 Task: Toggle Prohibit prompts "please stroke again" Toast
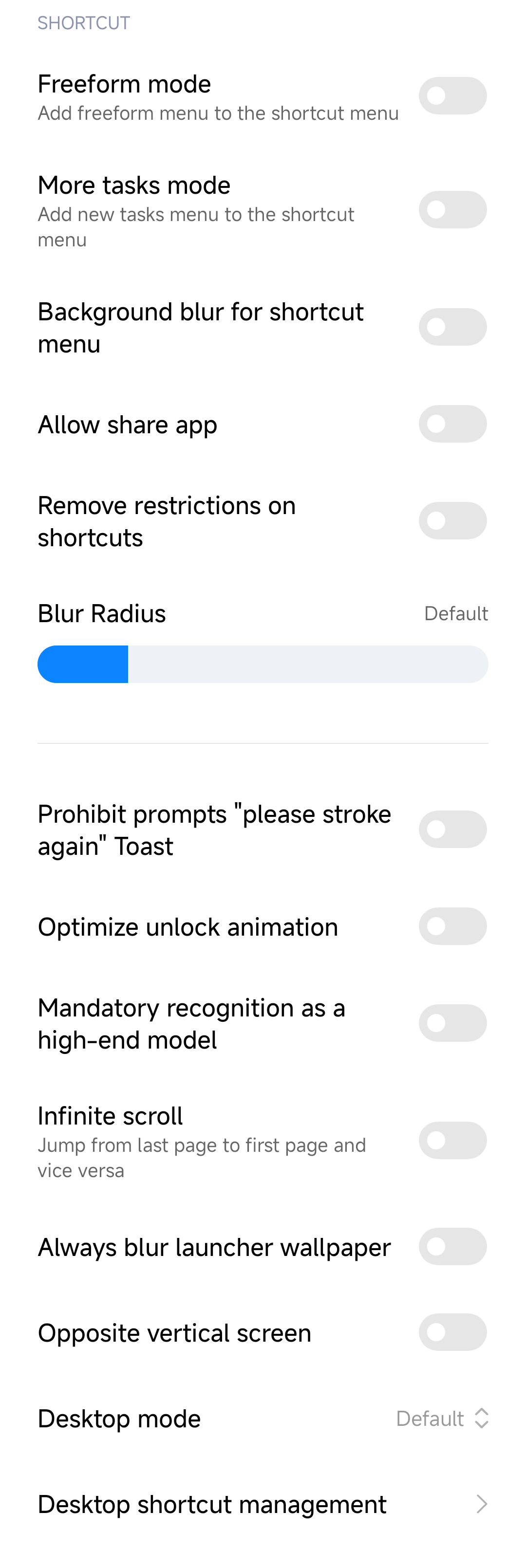452,829
